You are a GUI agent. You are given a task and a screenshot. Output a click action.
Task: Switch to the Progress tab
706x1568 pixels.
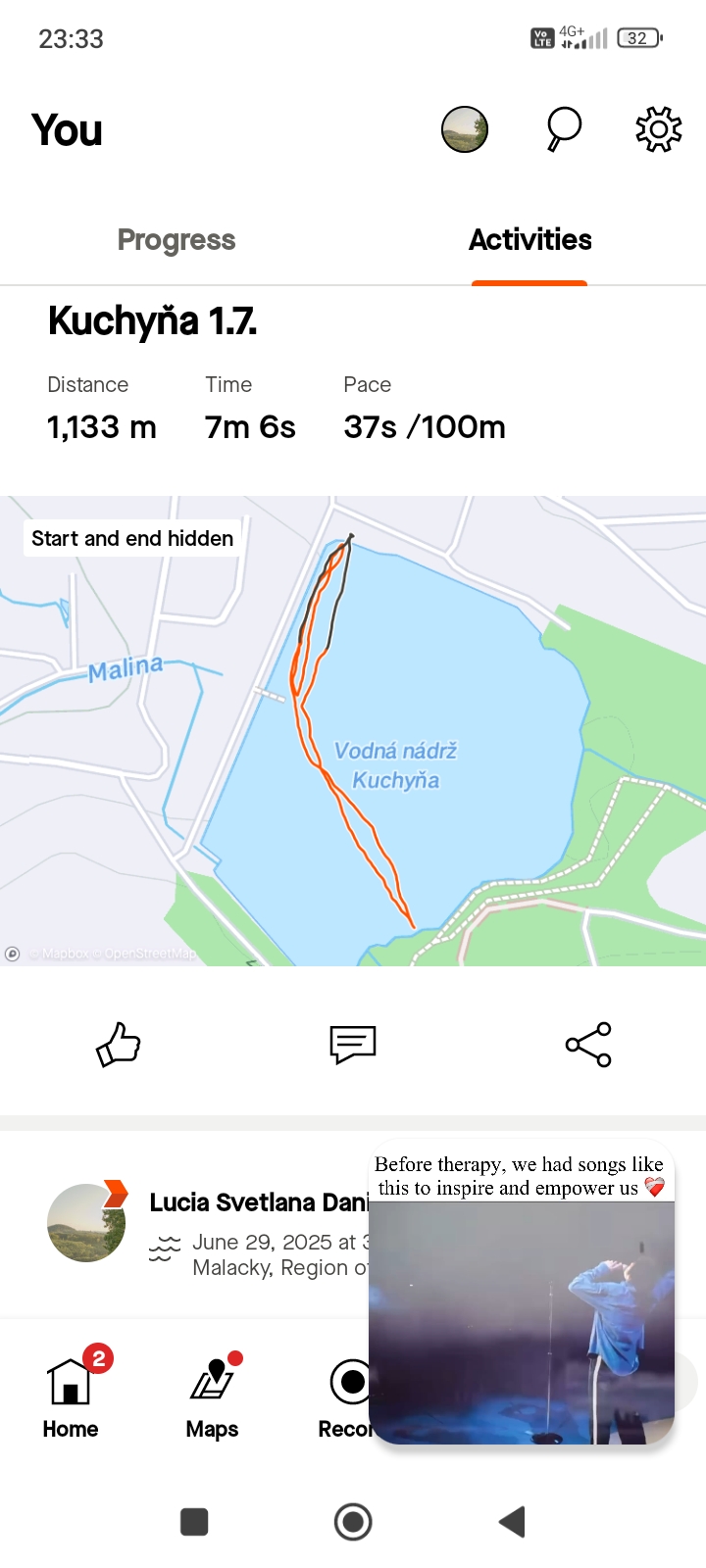pos(176,240)
